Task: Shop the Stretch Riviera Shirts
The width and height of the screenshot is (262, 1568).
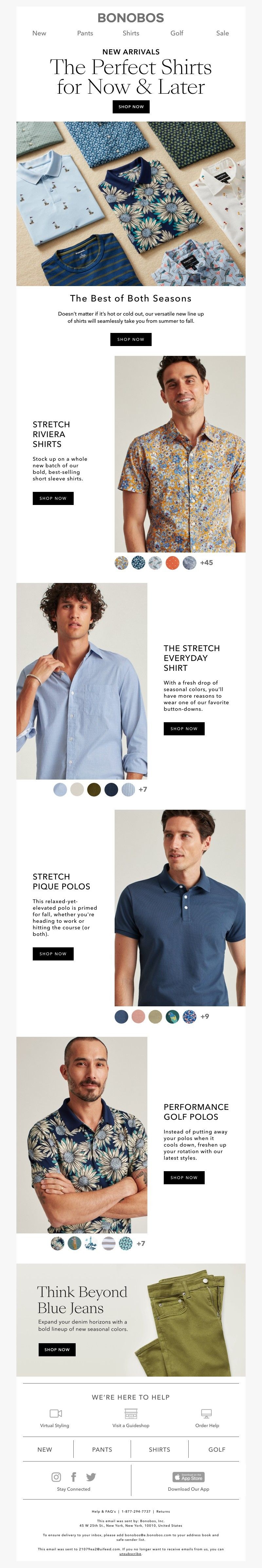Action: pos(53,498)
